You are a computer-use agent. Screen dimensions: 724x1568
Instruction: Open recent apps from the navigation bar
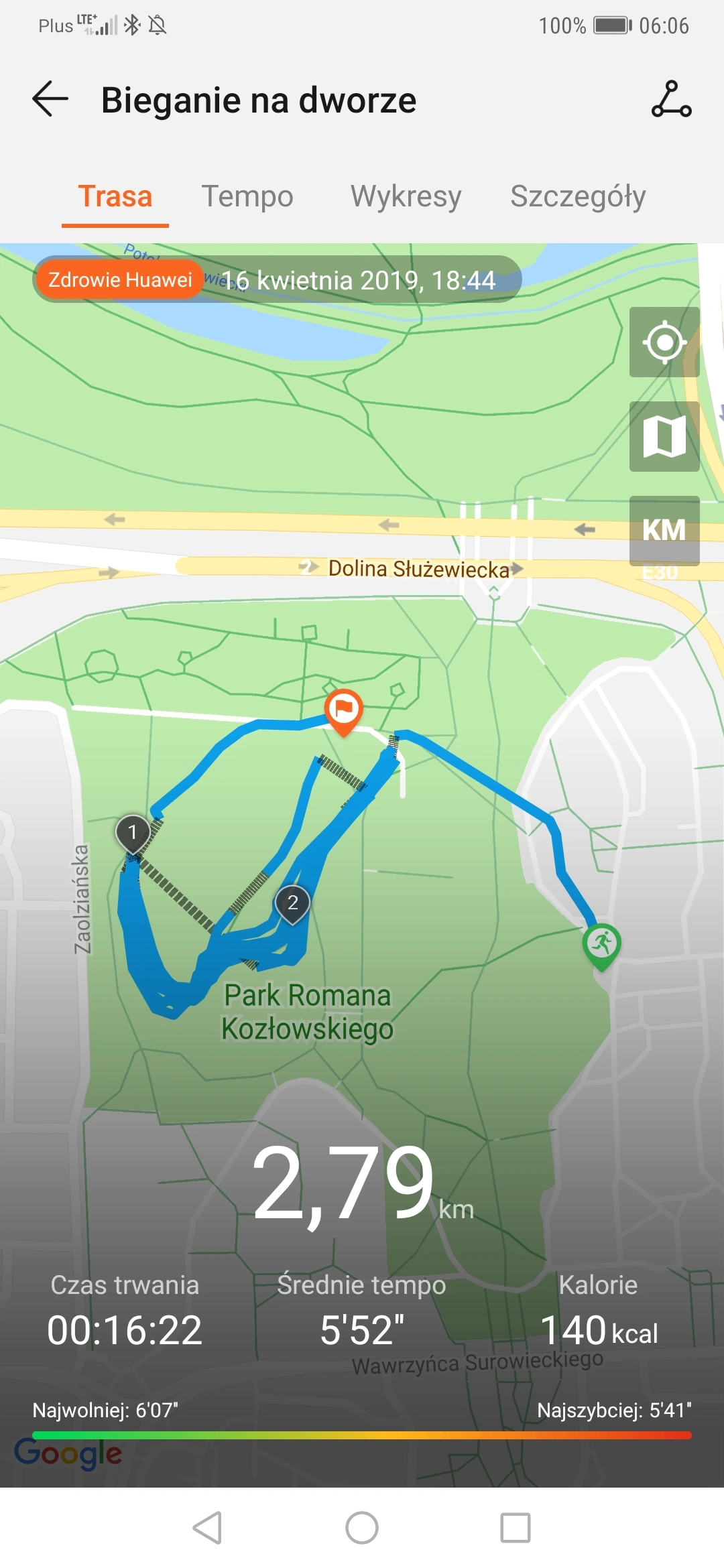[x=516, y=1528]
